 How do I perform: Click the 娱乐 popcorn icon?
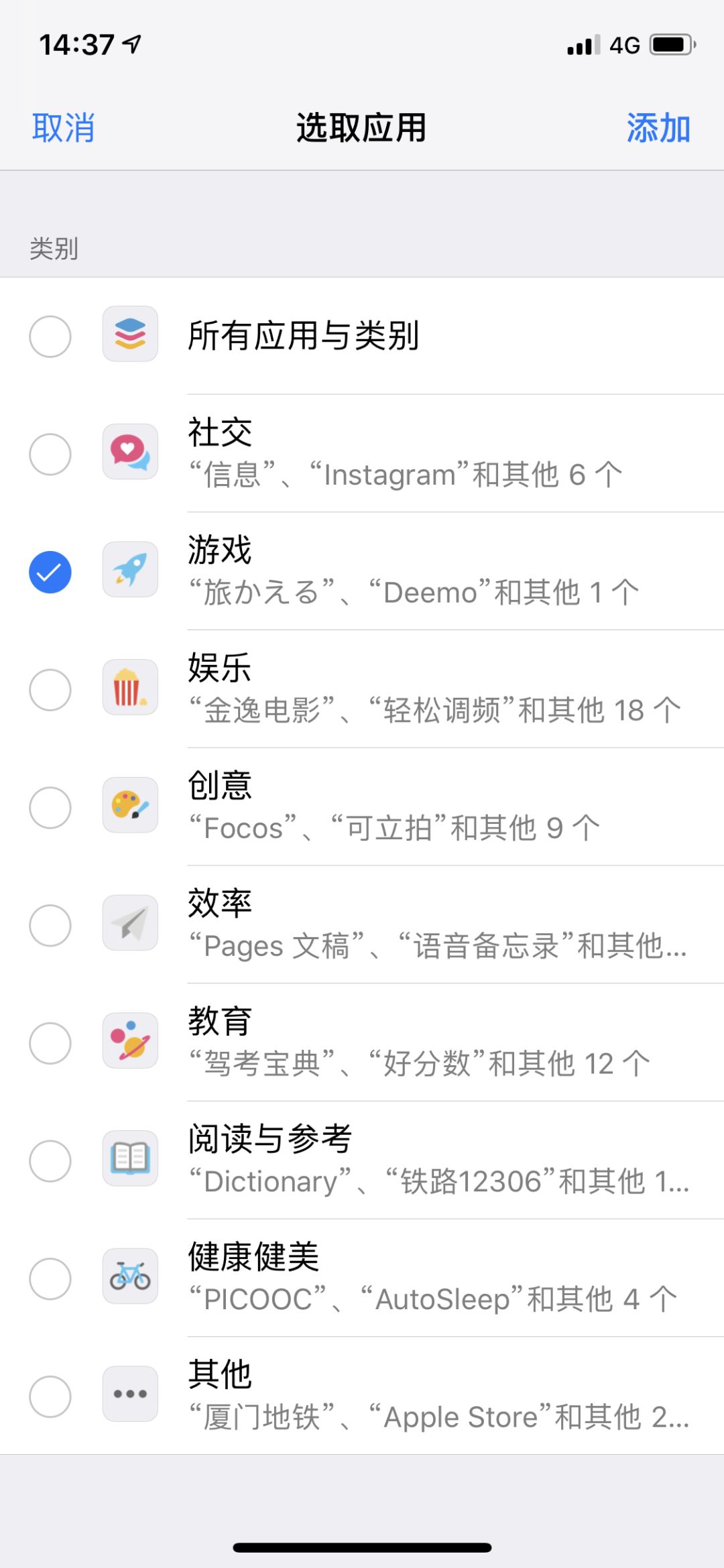click(x=130, y=687)
